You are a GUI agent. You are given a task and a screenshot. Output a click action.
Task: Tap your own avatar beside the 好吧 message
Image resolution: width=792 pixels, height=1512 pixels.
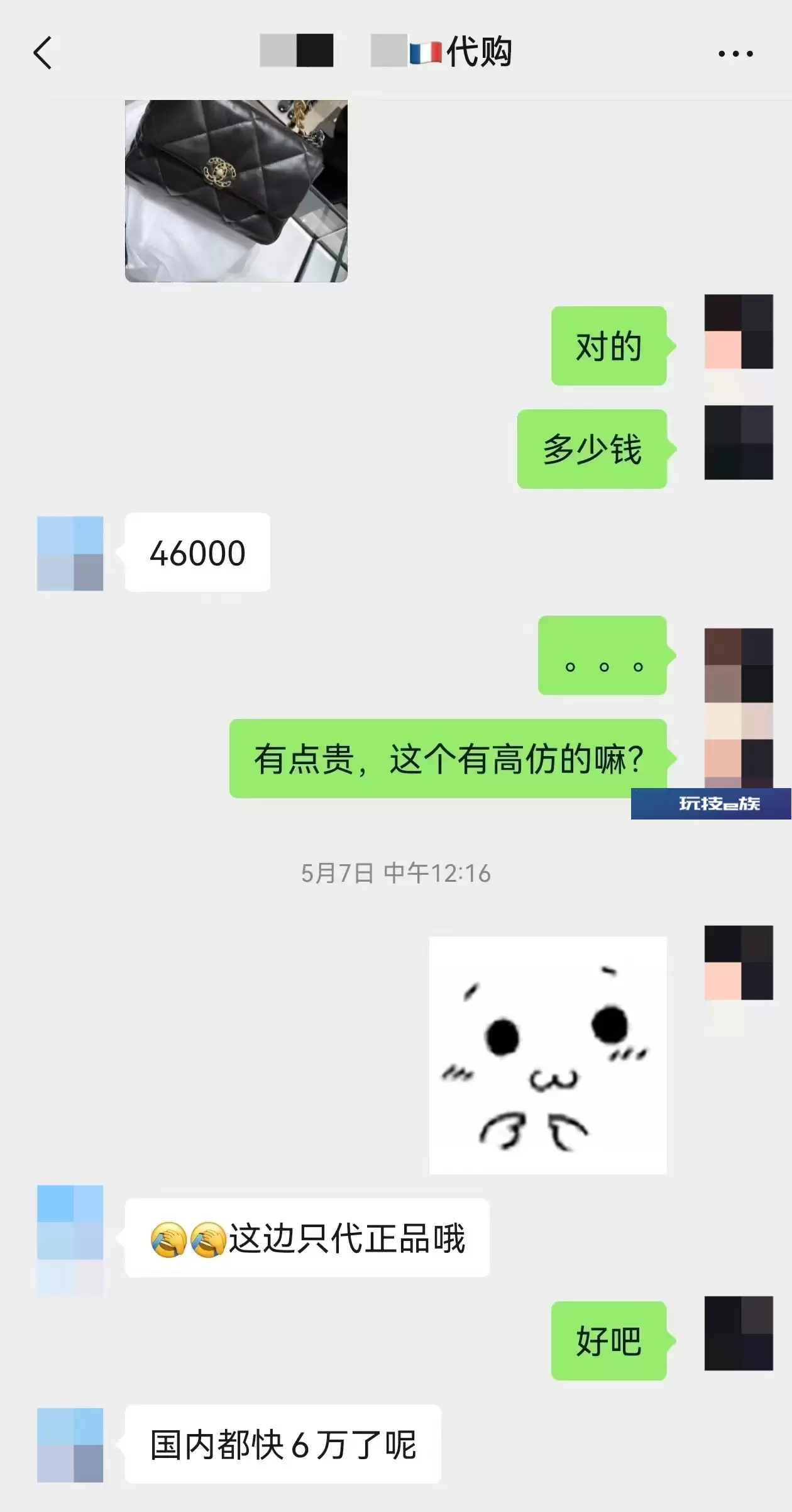point(738,1333)
